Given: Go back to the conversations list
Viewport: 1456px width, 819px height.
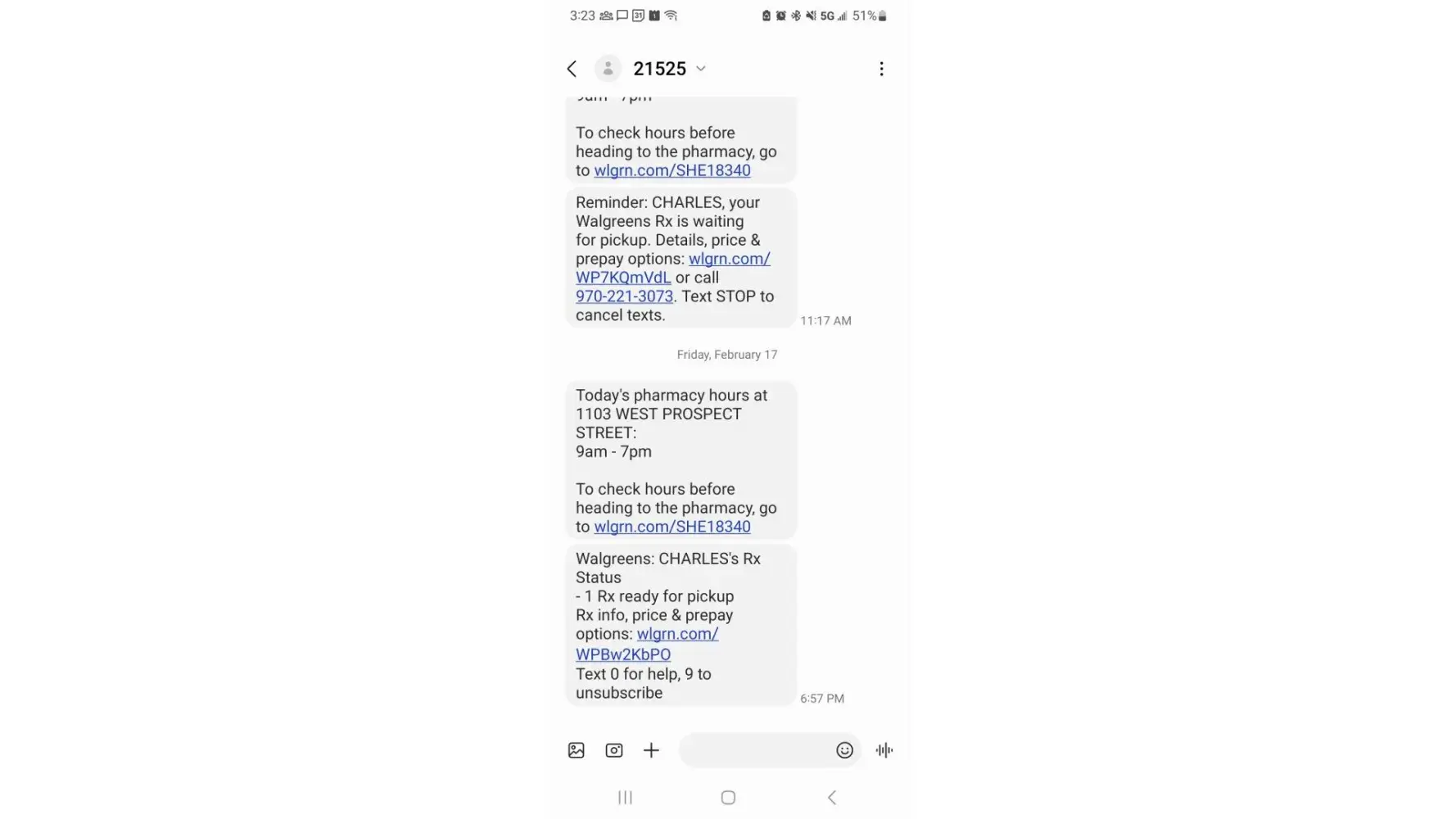Looking at the screenshot, I should point(572,69).
